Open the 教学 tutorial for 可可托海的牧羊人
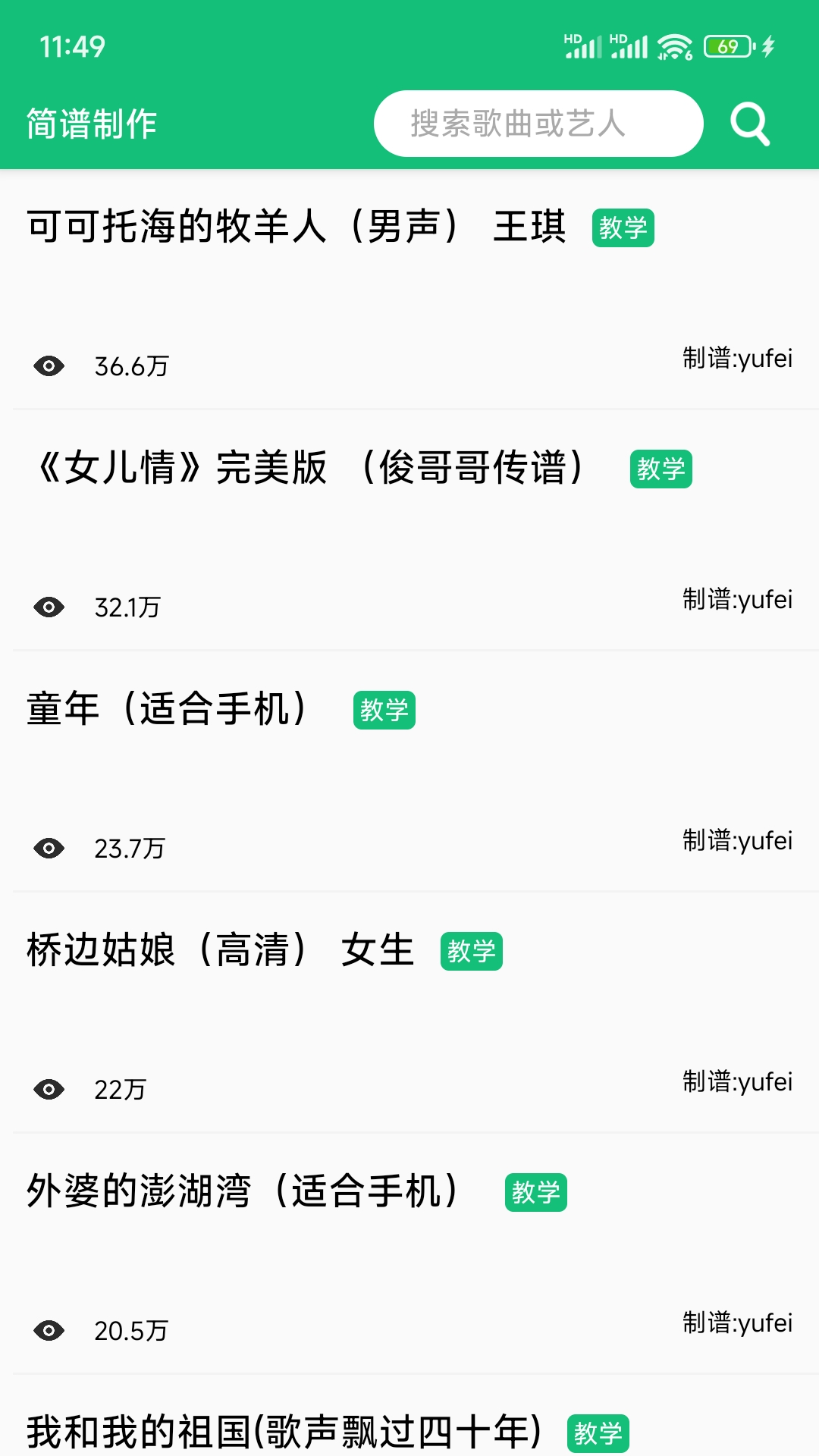Image resolution: width=819 pixels, height=1456 pixels. coord(622,227)
